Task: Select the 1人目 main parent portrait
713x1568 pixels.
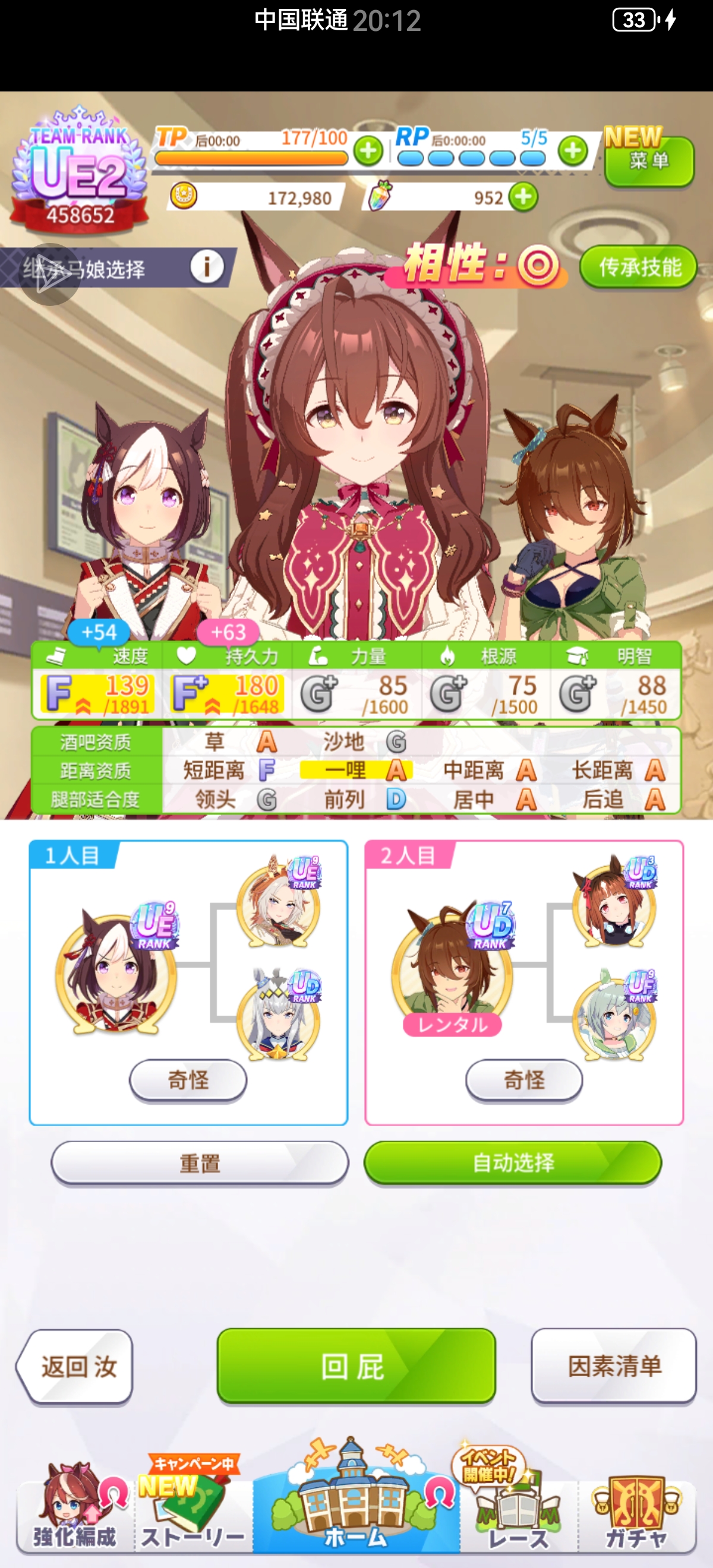Action: click(116, 974)
